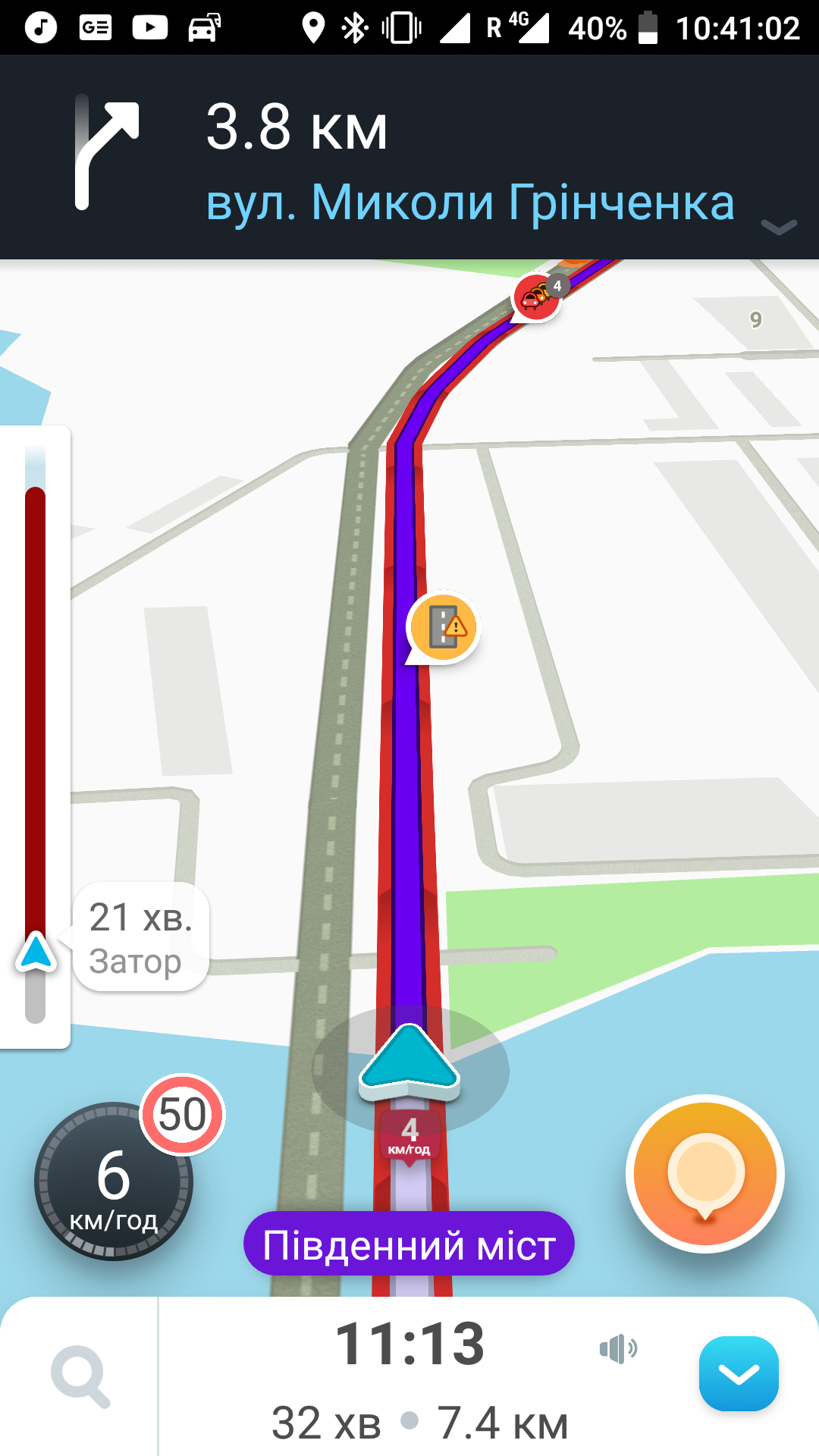Expand the ETA panel with the blue chevron button

coord(739,1373)
